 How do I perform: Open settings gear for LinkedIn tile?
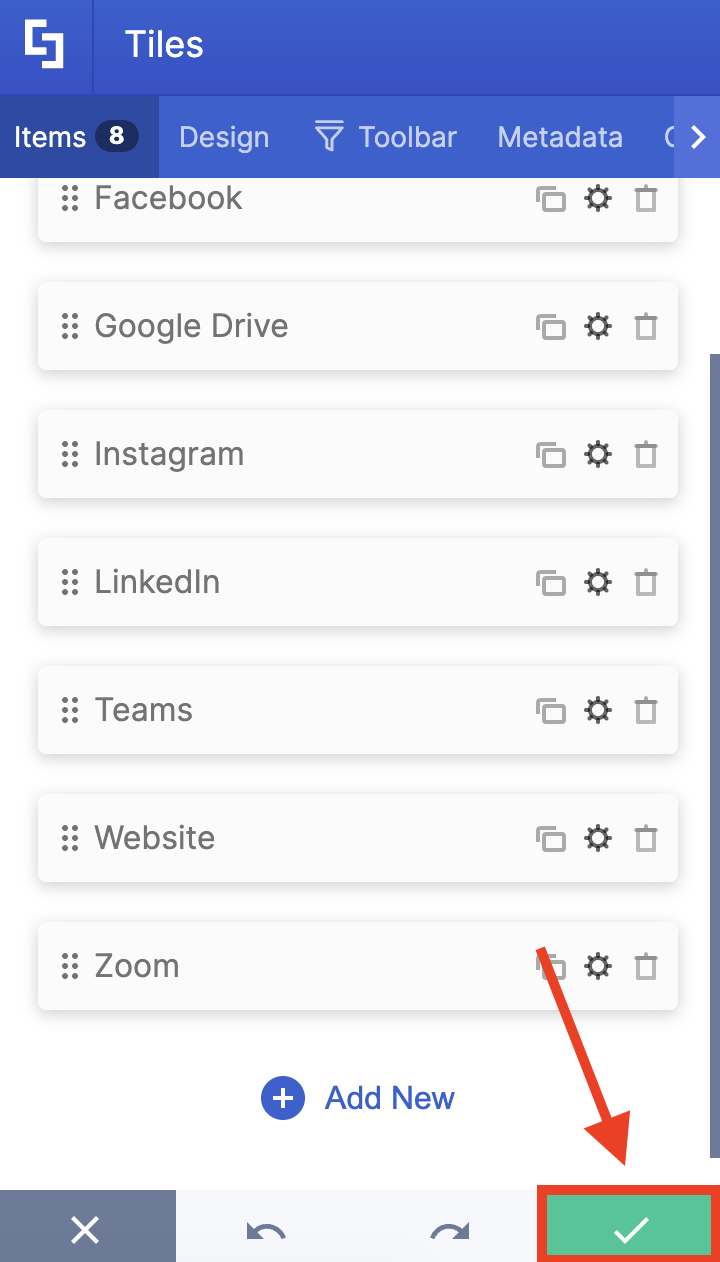click(598, 582)
